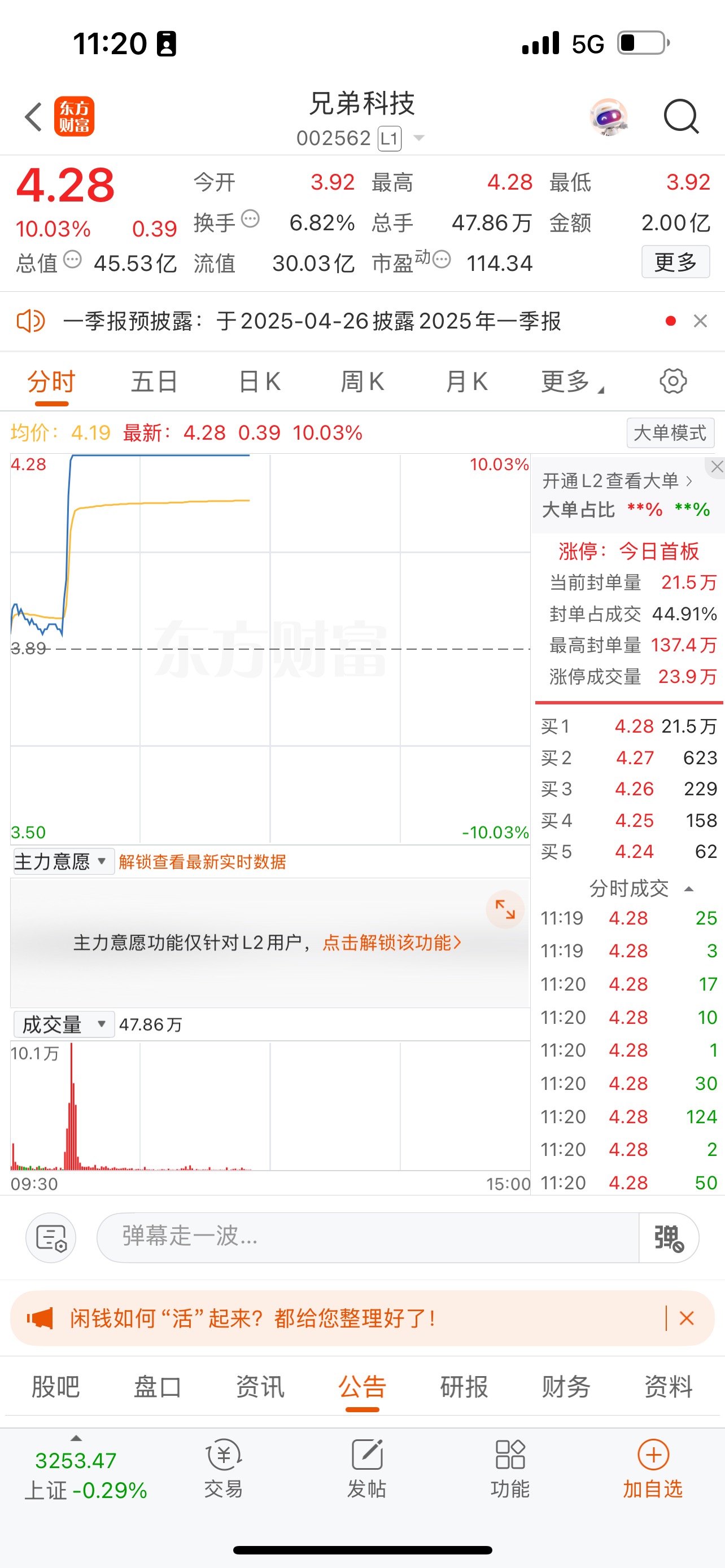The width and height of the screenshot is (725, 1568).
Task: Switch to the 日K chart tab
Action: 259,382
